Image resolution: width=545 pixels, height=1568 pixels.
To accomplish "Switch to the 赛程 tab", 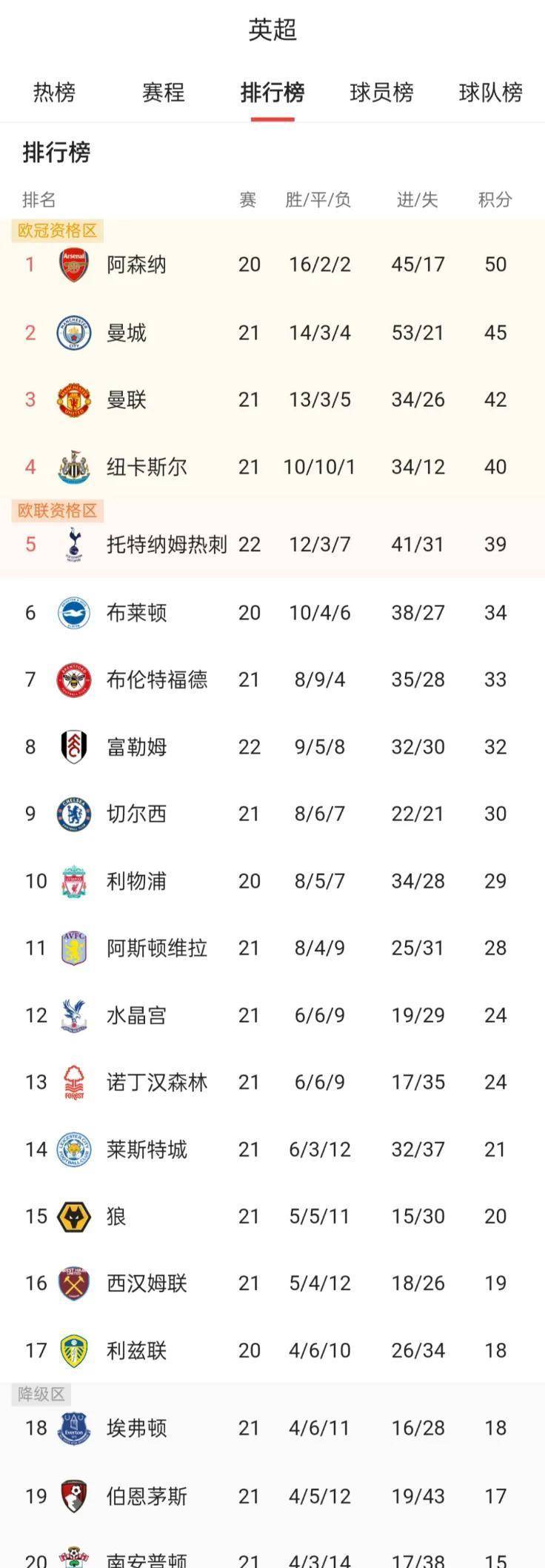I will [163, 92].
